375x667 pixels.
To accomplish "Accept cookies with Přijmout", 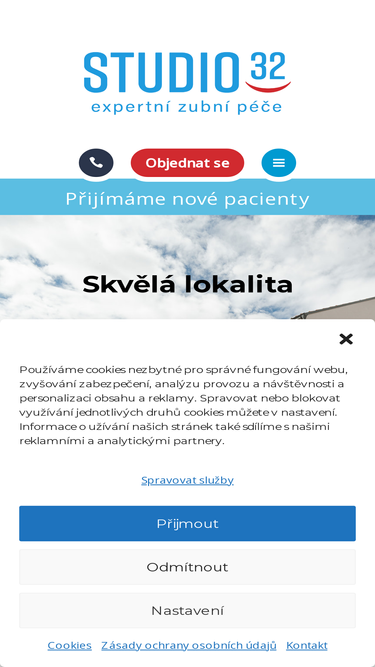I will tap(188, 523).
